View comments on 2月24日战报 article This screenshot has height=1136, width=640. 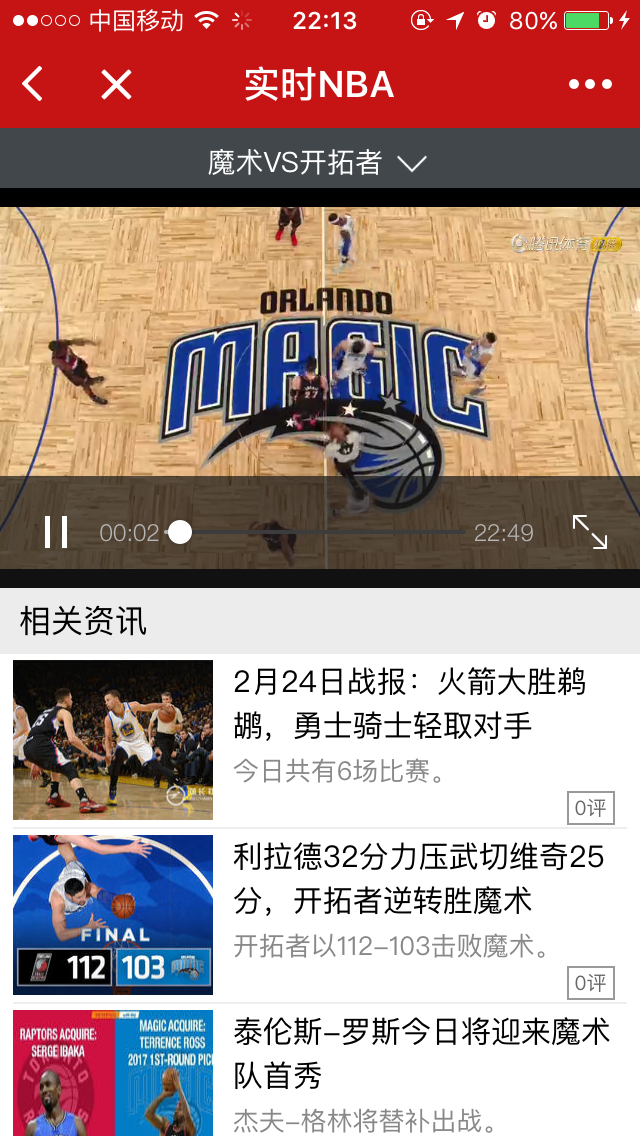click(590, 808)
